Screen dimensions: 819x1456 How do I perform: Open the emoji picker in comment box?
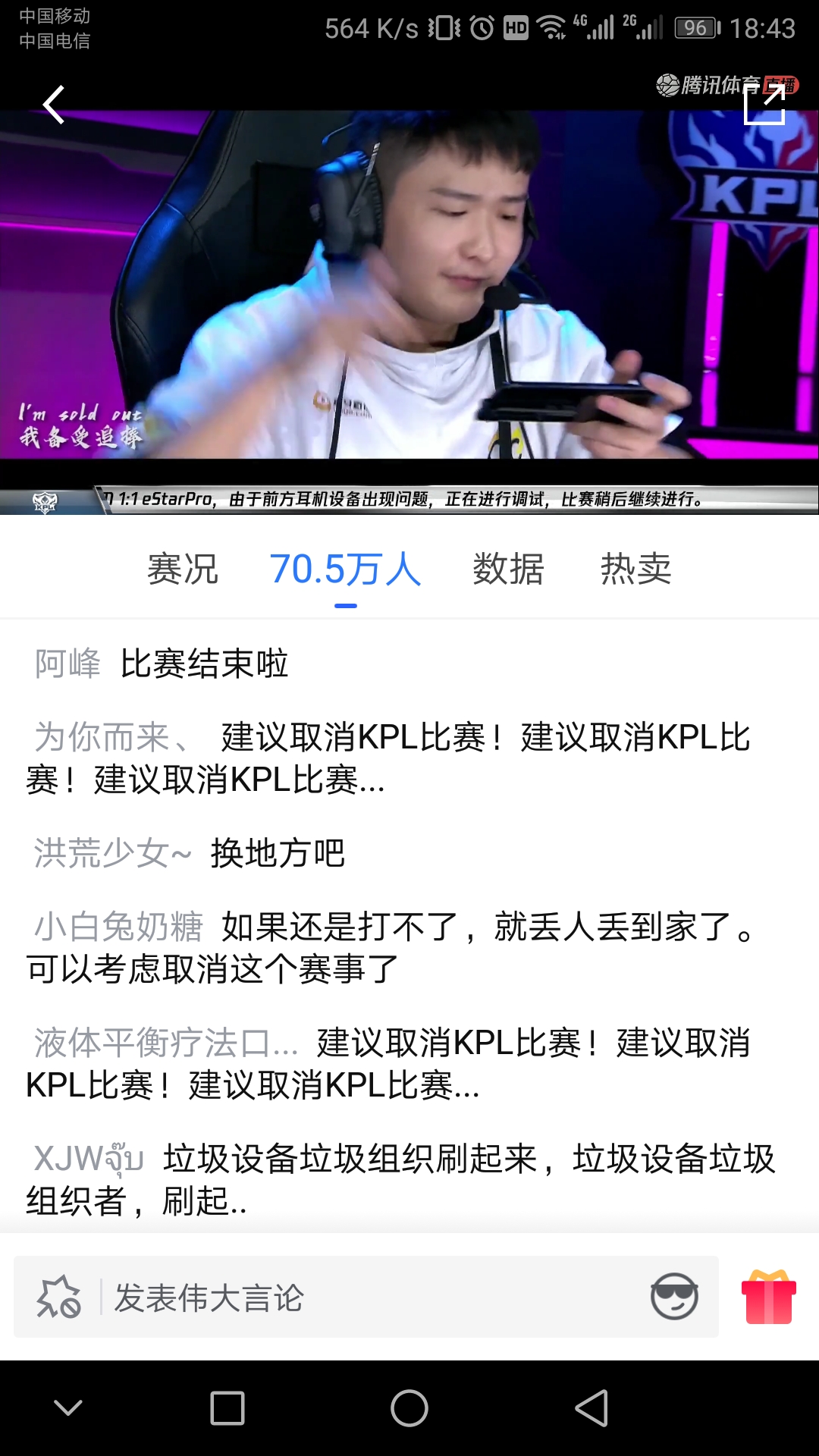point(674,1297)
